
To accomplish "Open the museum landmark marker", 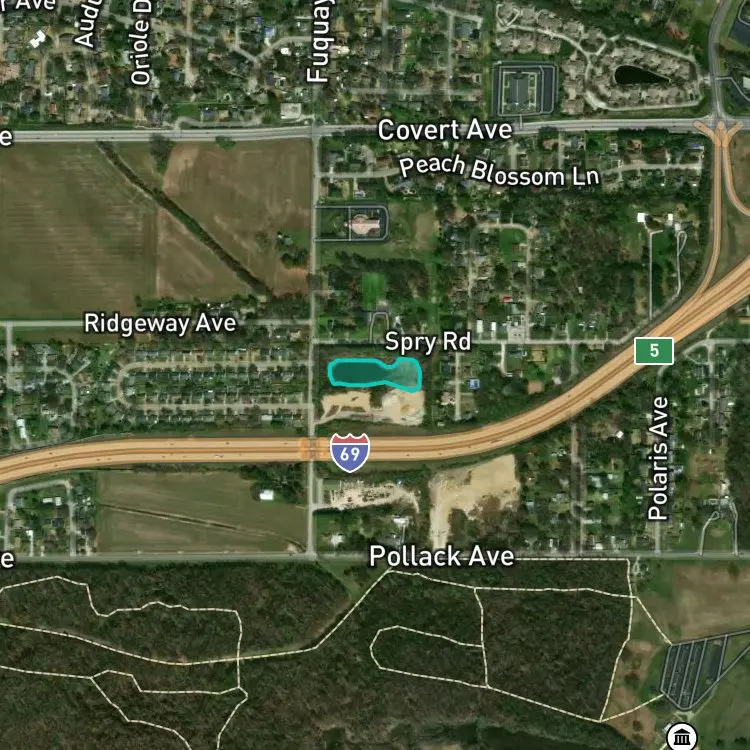I will [682, 738].
